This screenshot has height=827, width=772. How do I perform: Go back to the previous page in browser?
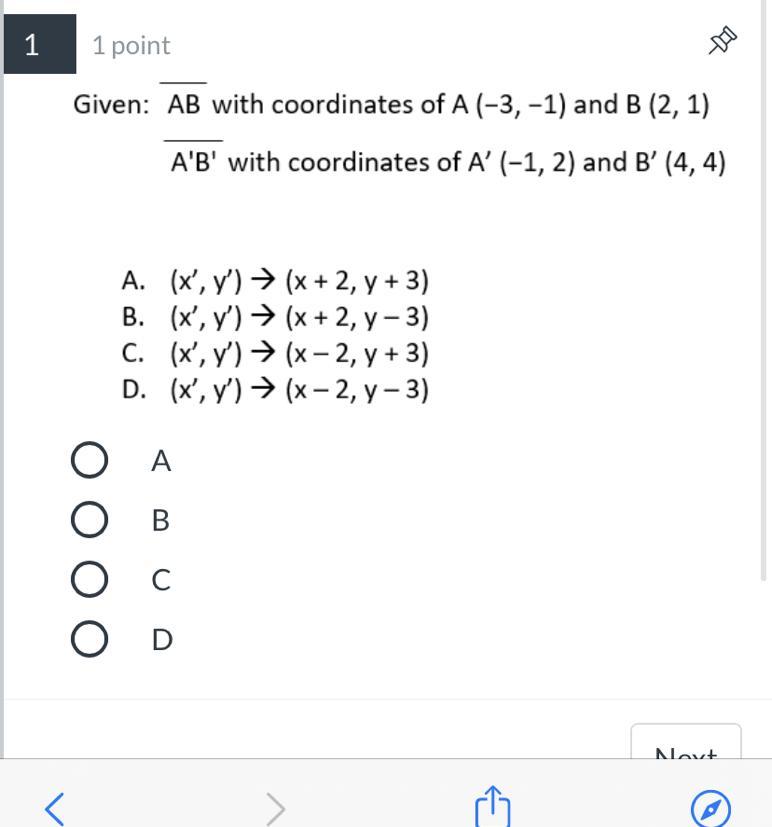click(x=56, y=807)
